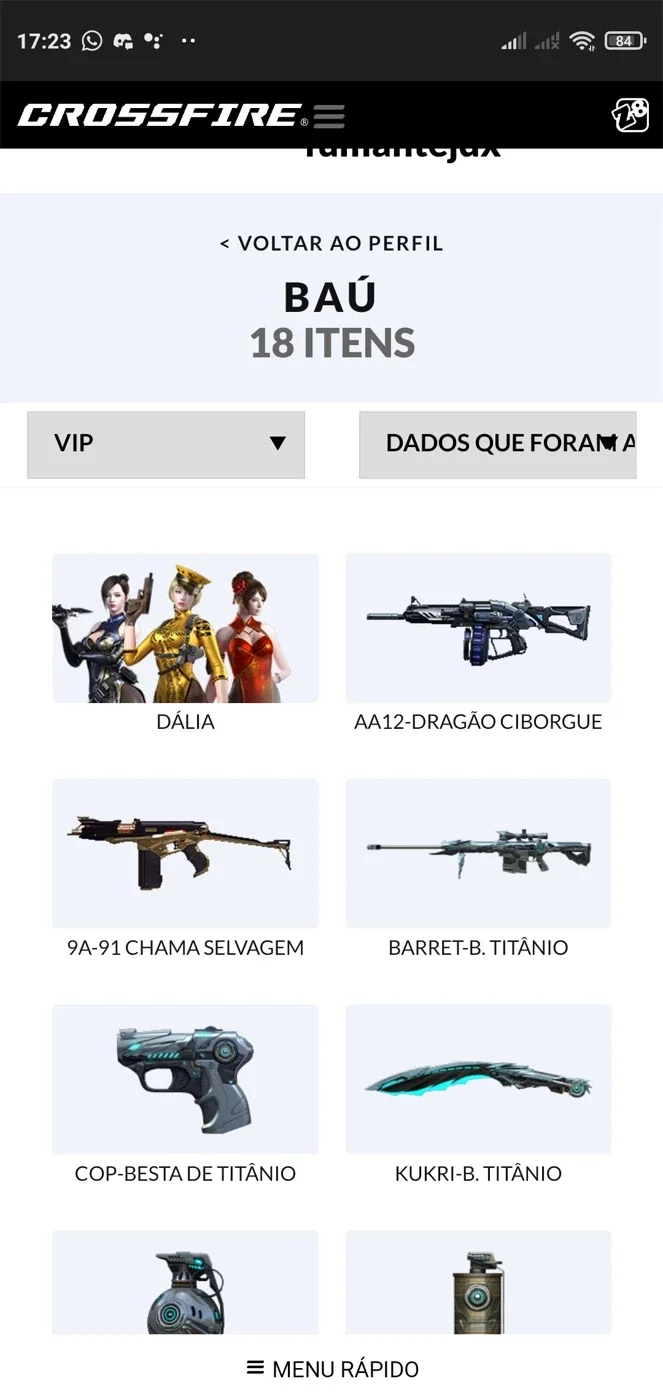Open the Dados que foram sort dropdown
This screenshot has width=663, height=1400.
coord(498,444)
